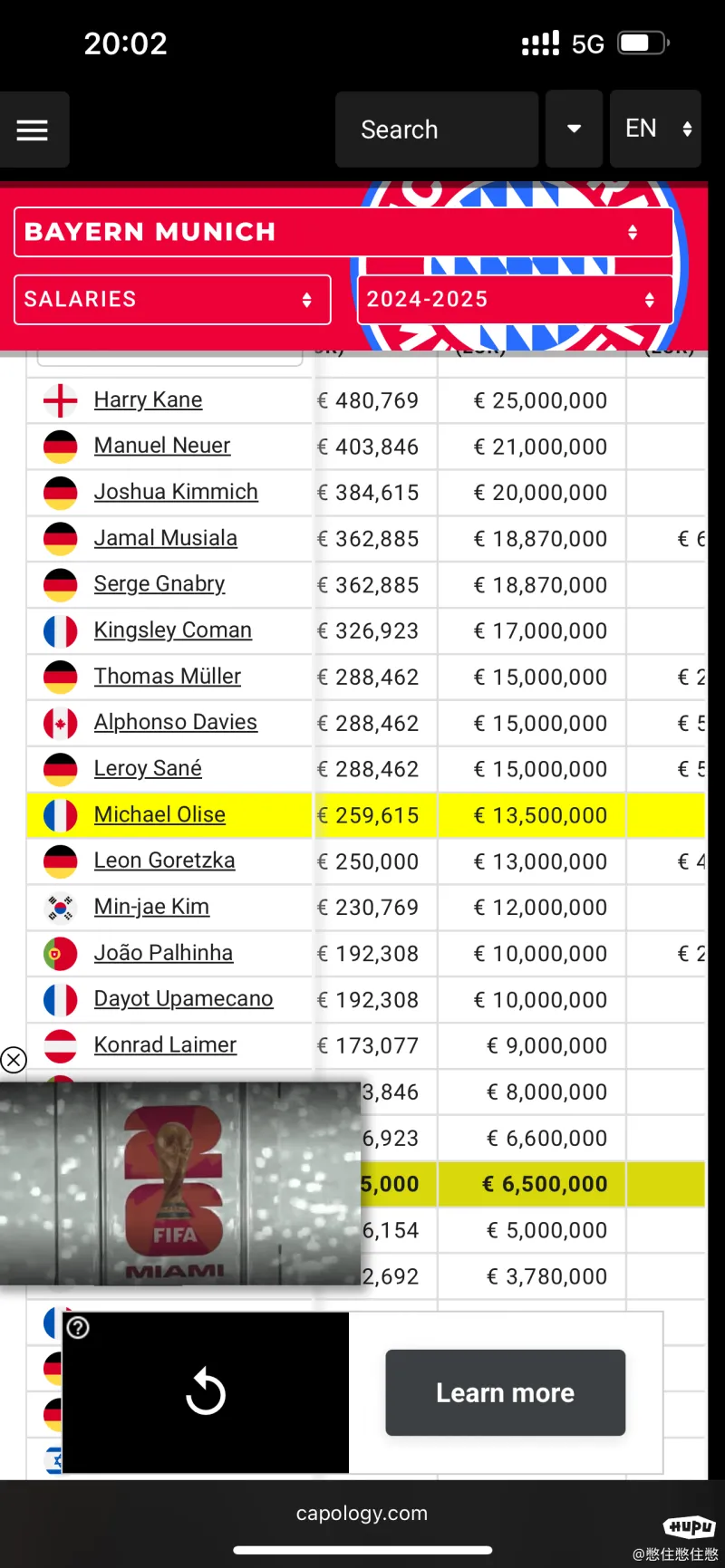Select the 2024-2025 season dropdown
The width and height of the screenshot is (725, 1568).
(514, 300)
